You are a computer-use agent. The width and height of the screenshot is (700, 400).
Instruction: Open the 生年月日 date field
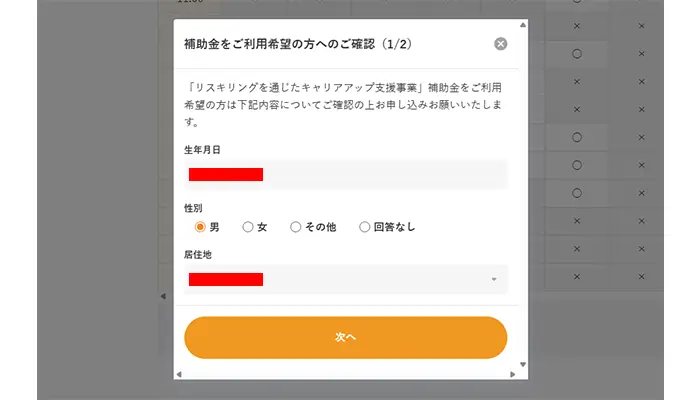pyautogui.click(x=345, y=174)
